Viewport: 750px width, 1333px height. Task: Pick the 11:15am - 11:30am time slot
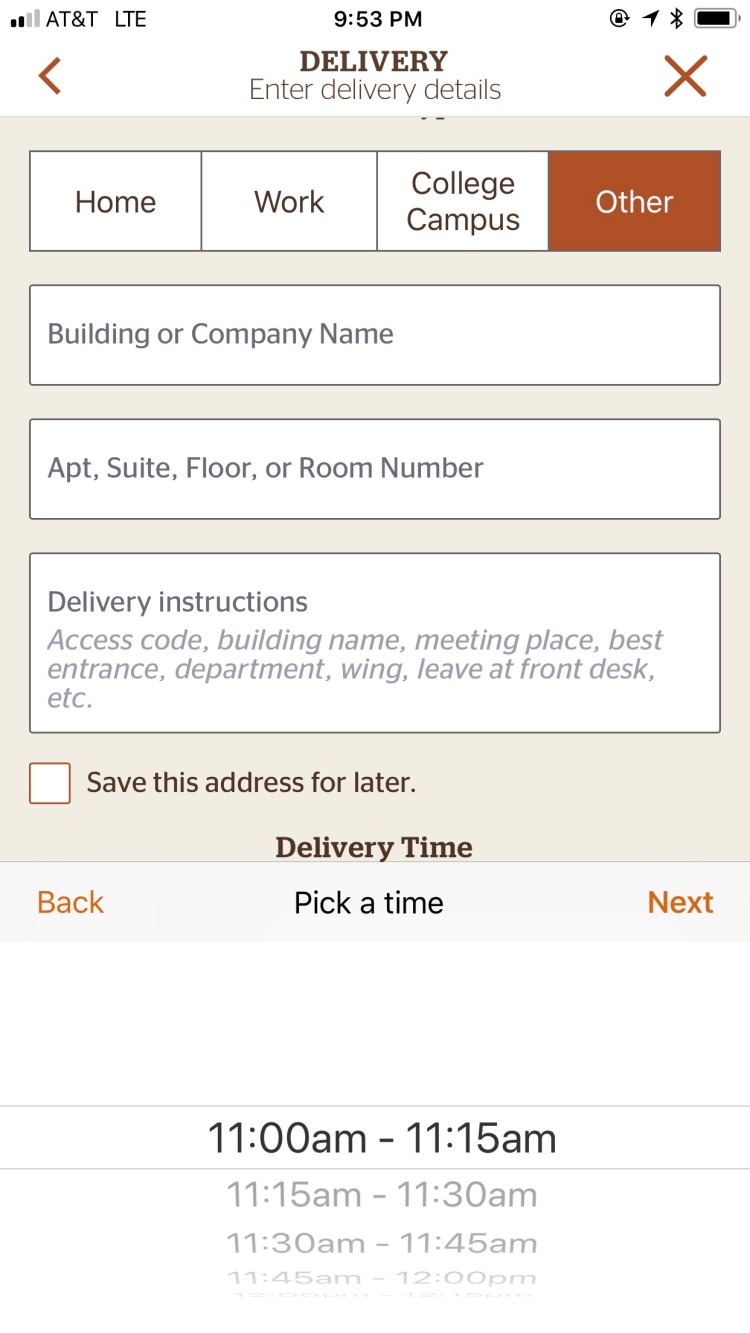tap(381, 1195)
